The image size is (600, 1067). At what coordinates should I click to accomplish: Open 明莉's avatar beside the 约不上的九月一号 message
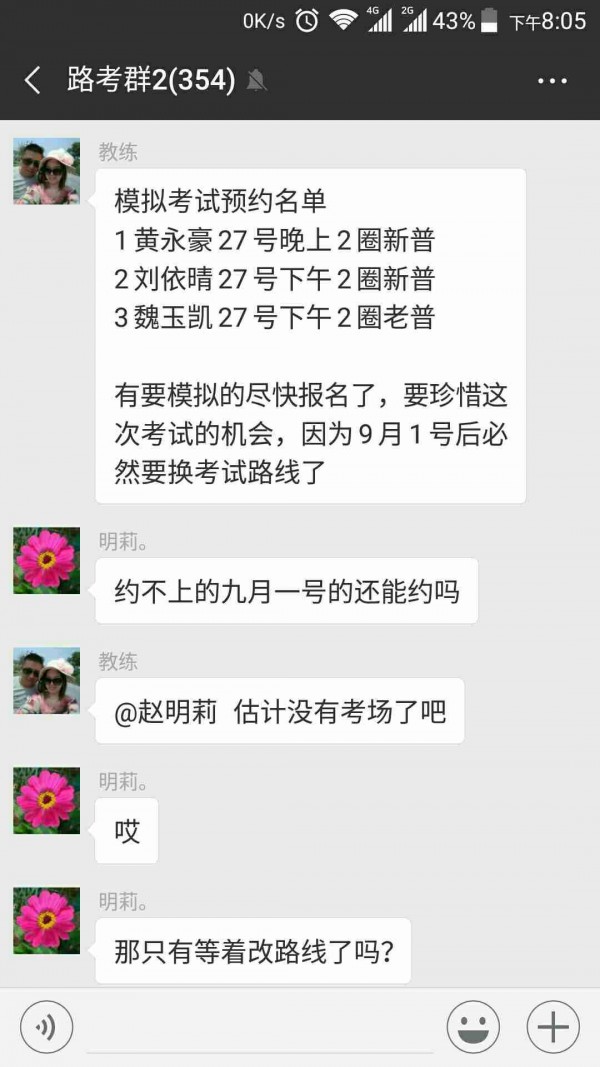46,560
